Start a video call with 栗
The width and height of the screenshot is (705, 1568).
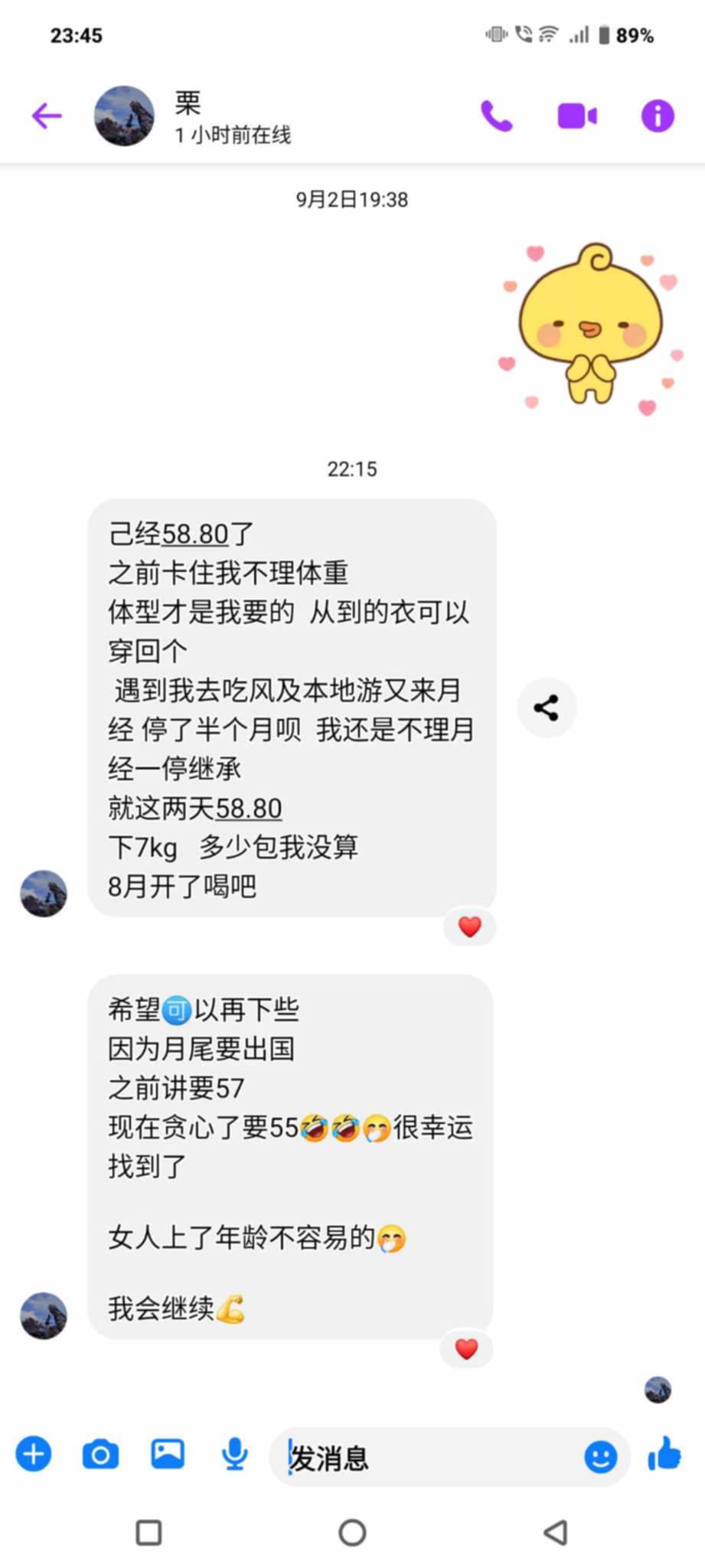[577, 116]
